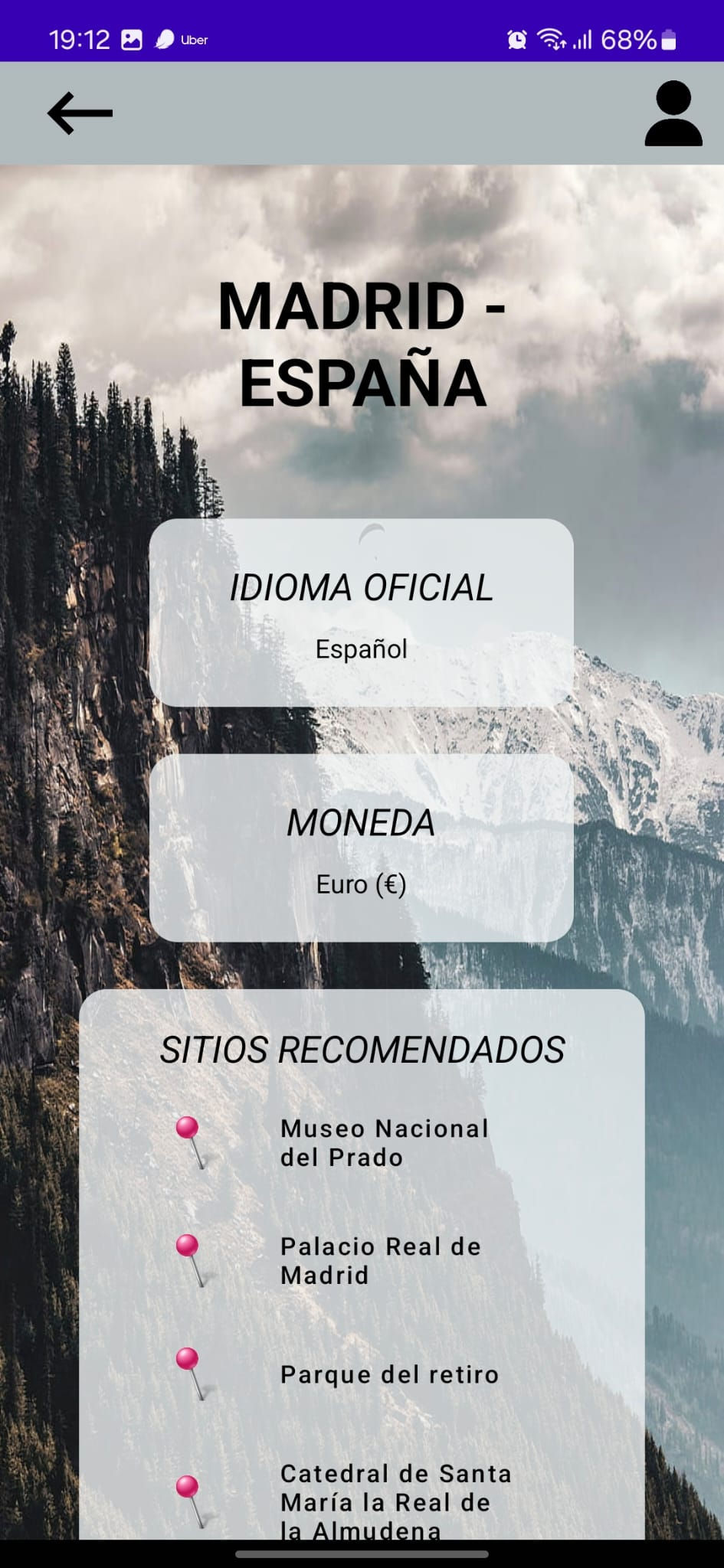Go back using the top arrow

pyautogui.click(x=80, y=113)
